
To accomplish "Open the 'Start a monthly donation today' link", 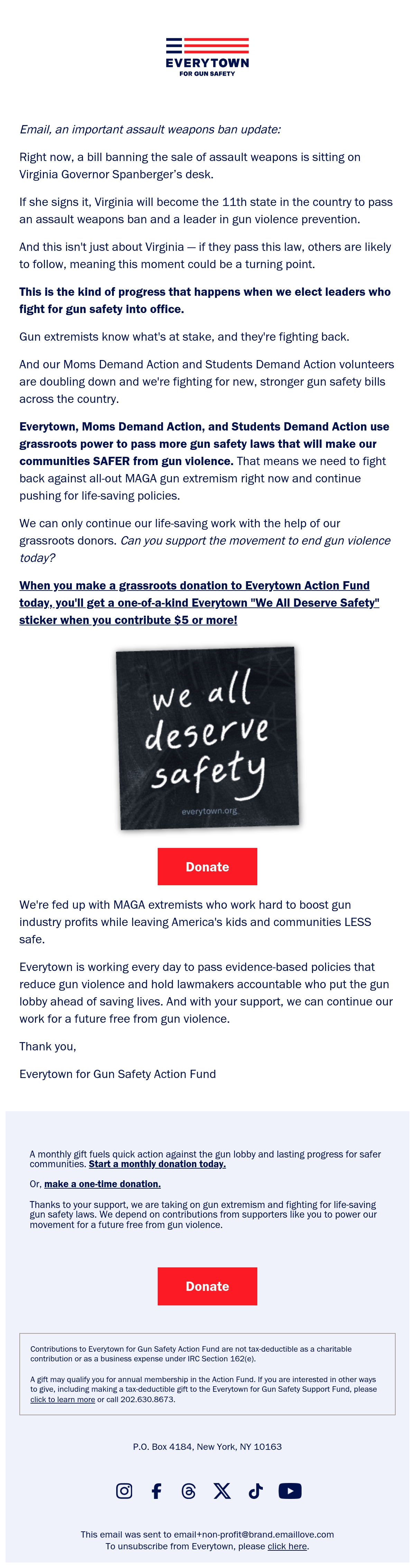I will coord(157,1164).
